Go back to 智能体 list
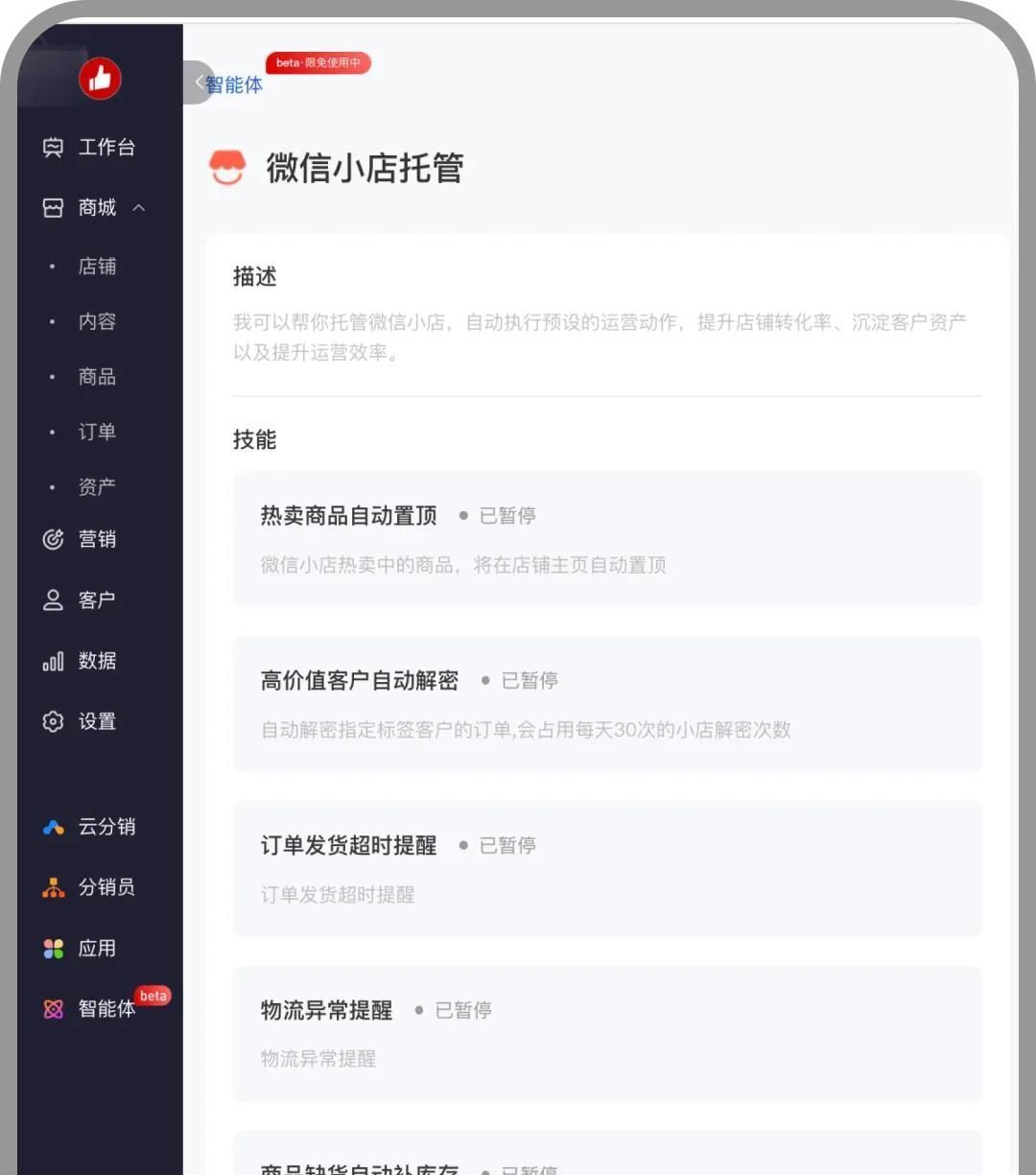 pyautogui.click(x=226, y=84)
